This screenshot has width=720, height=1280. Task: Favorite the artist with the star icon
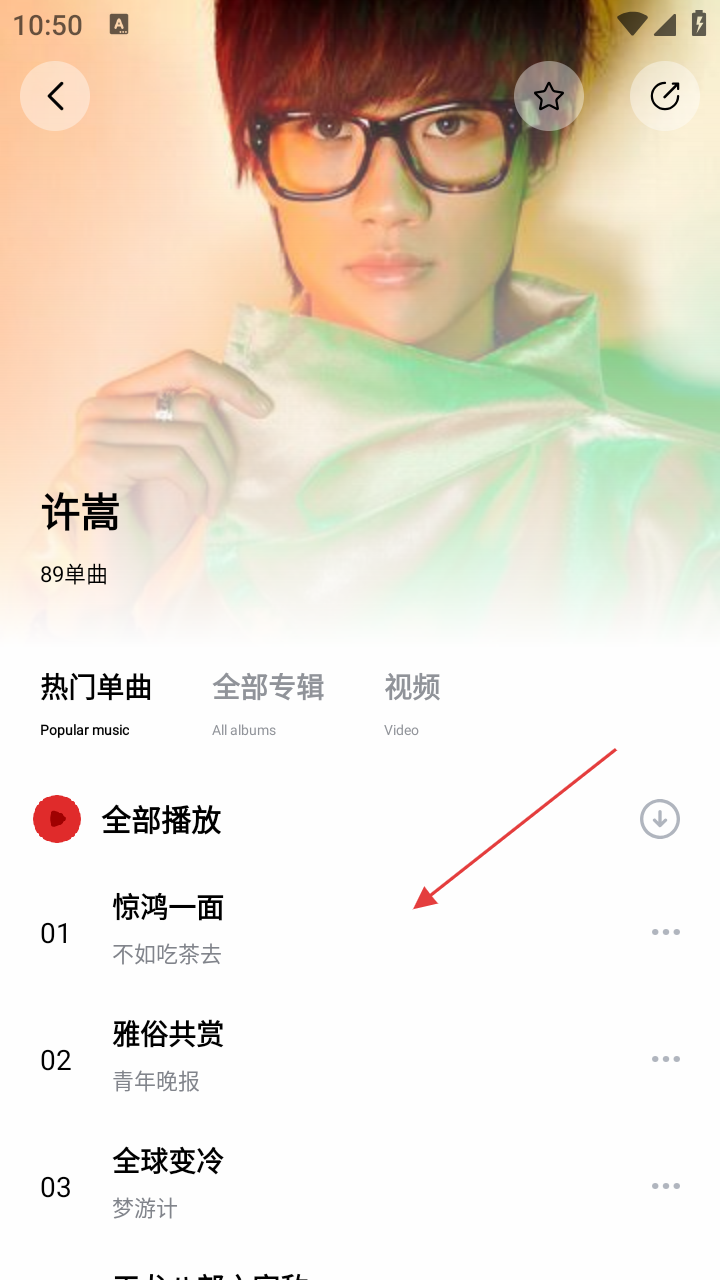[x=548, y=96]
